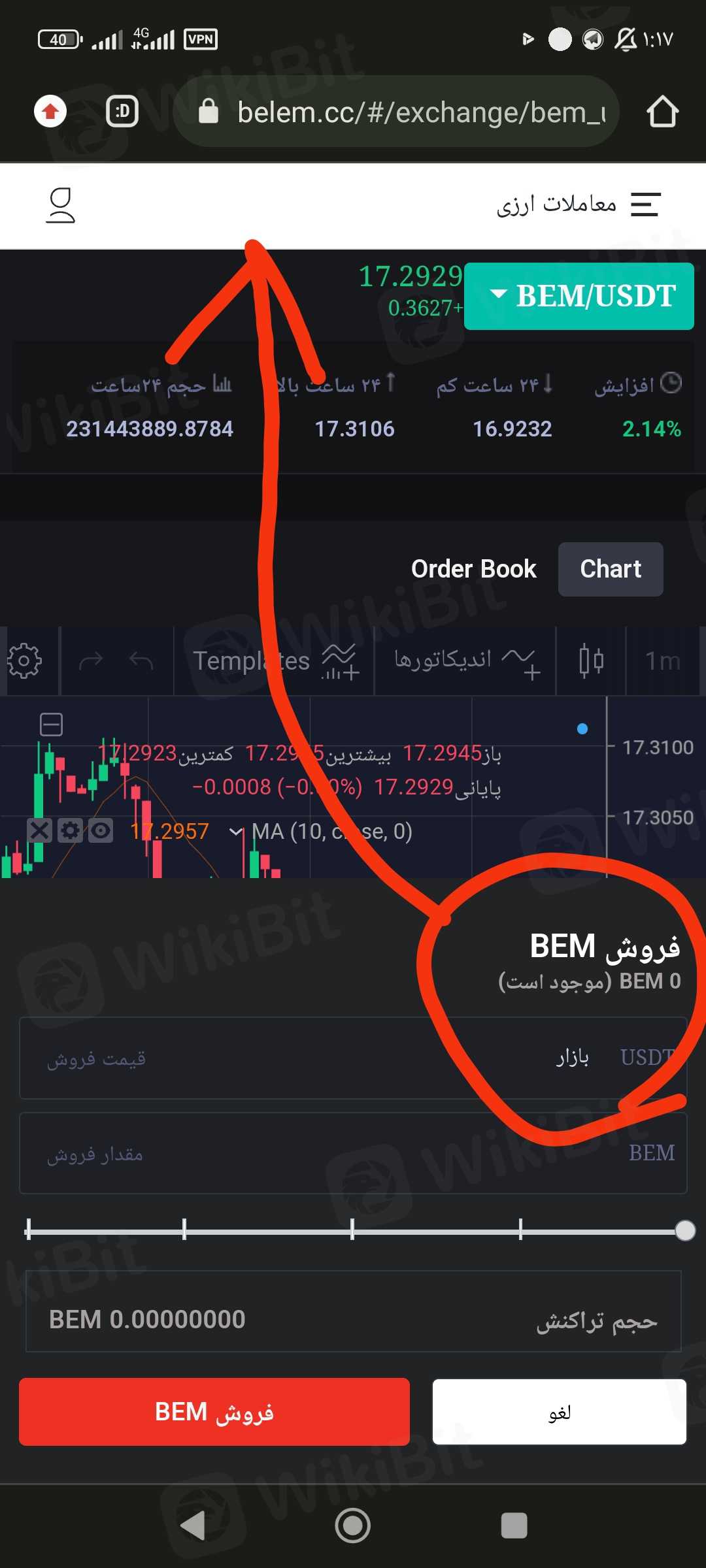Switch to the Chart tab
706x1568 pixels.
click(x=610, y=569)
